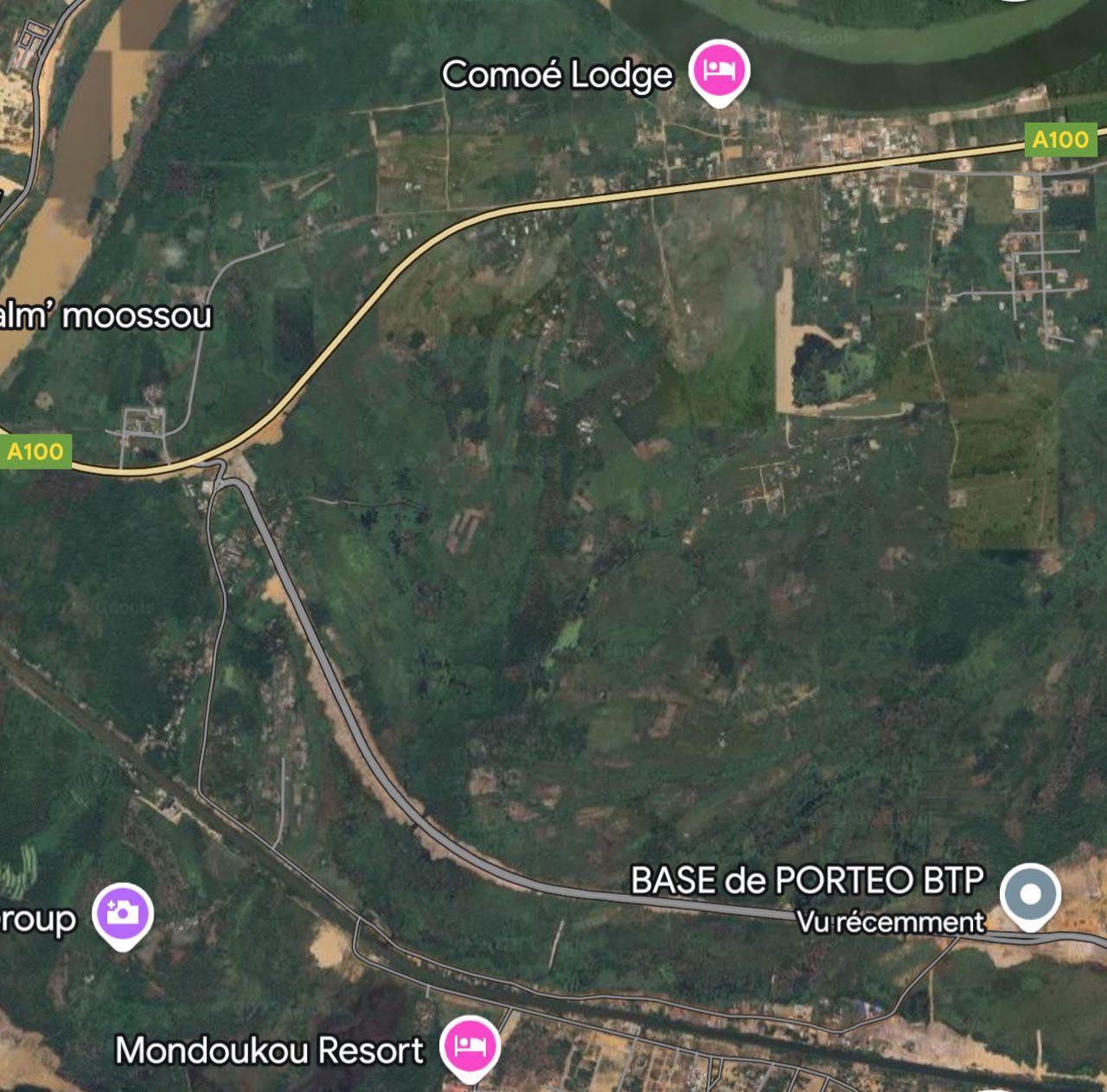
Task: Tap the BASE de PORTEO BTP marker
Action: [x=1030, y=894]
